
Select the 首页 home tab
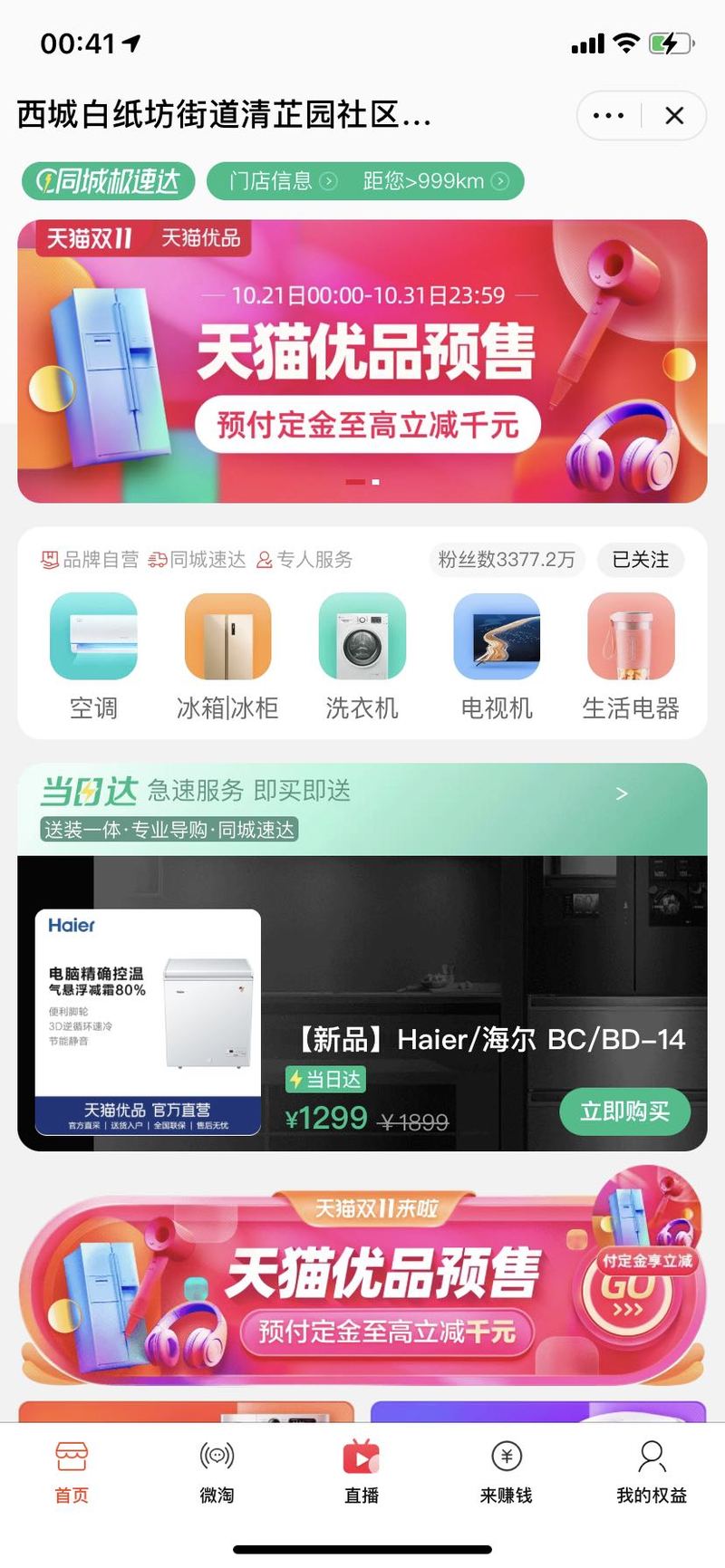(72, 1472)
